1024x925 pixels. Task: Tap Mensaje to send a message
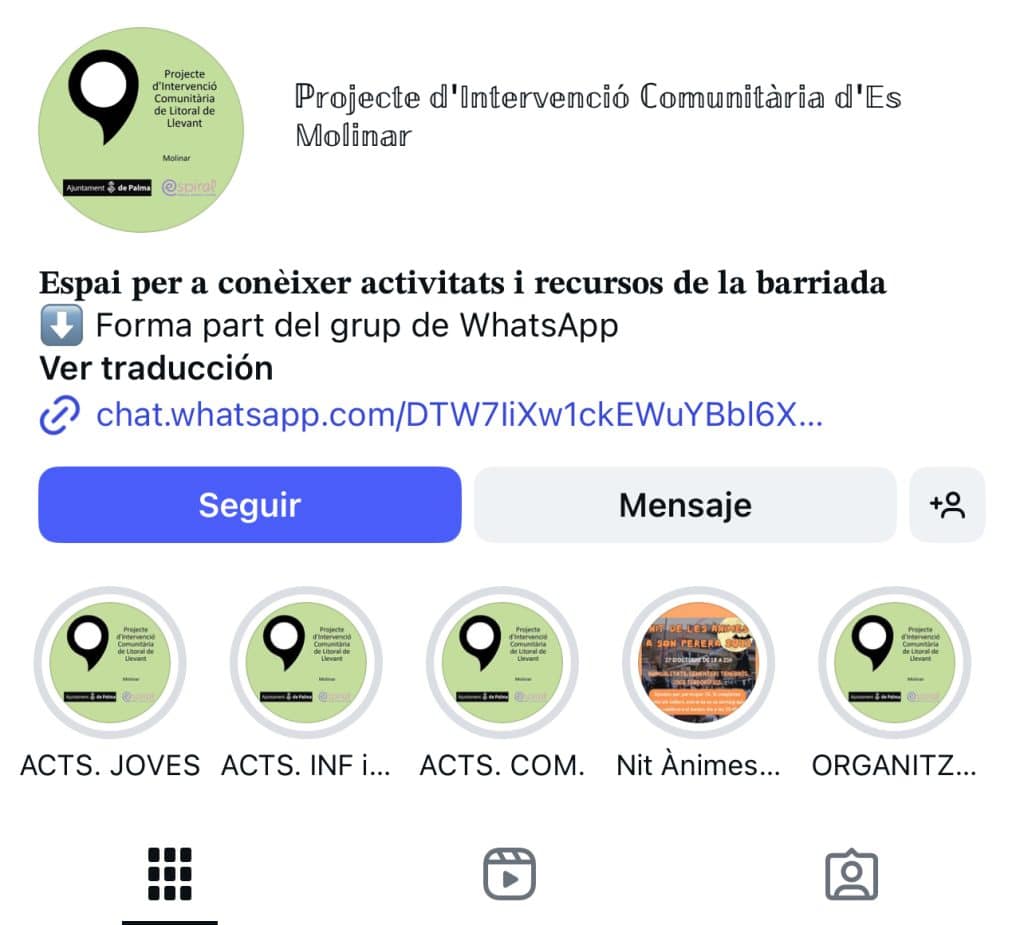click(685, 505)
